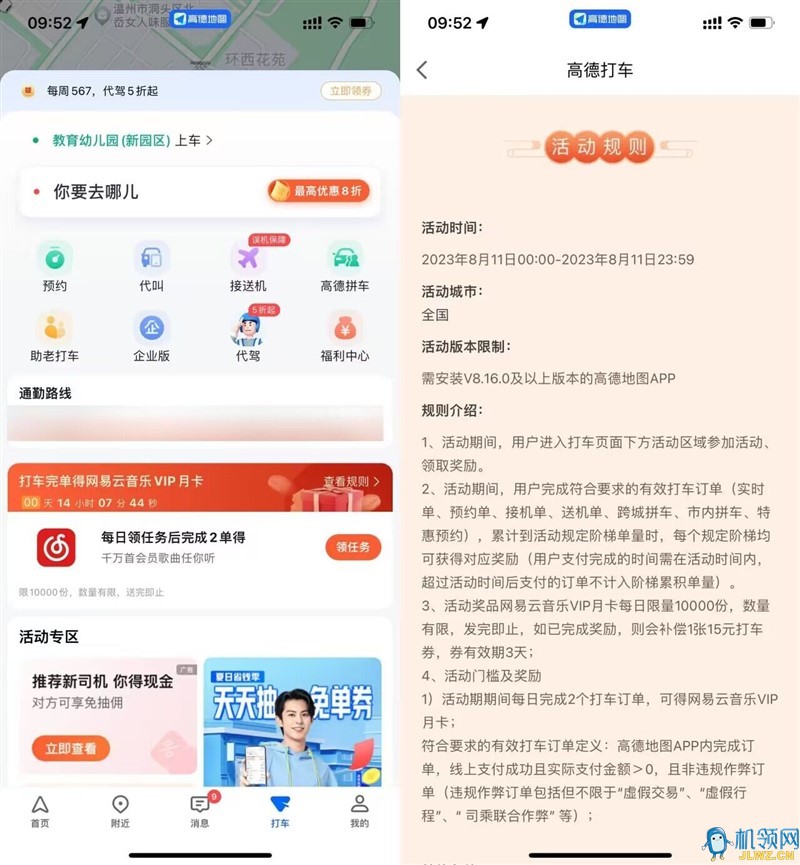
Task: Open 助老打车 service
Action: click(x=55, y=337)
